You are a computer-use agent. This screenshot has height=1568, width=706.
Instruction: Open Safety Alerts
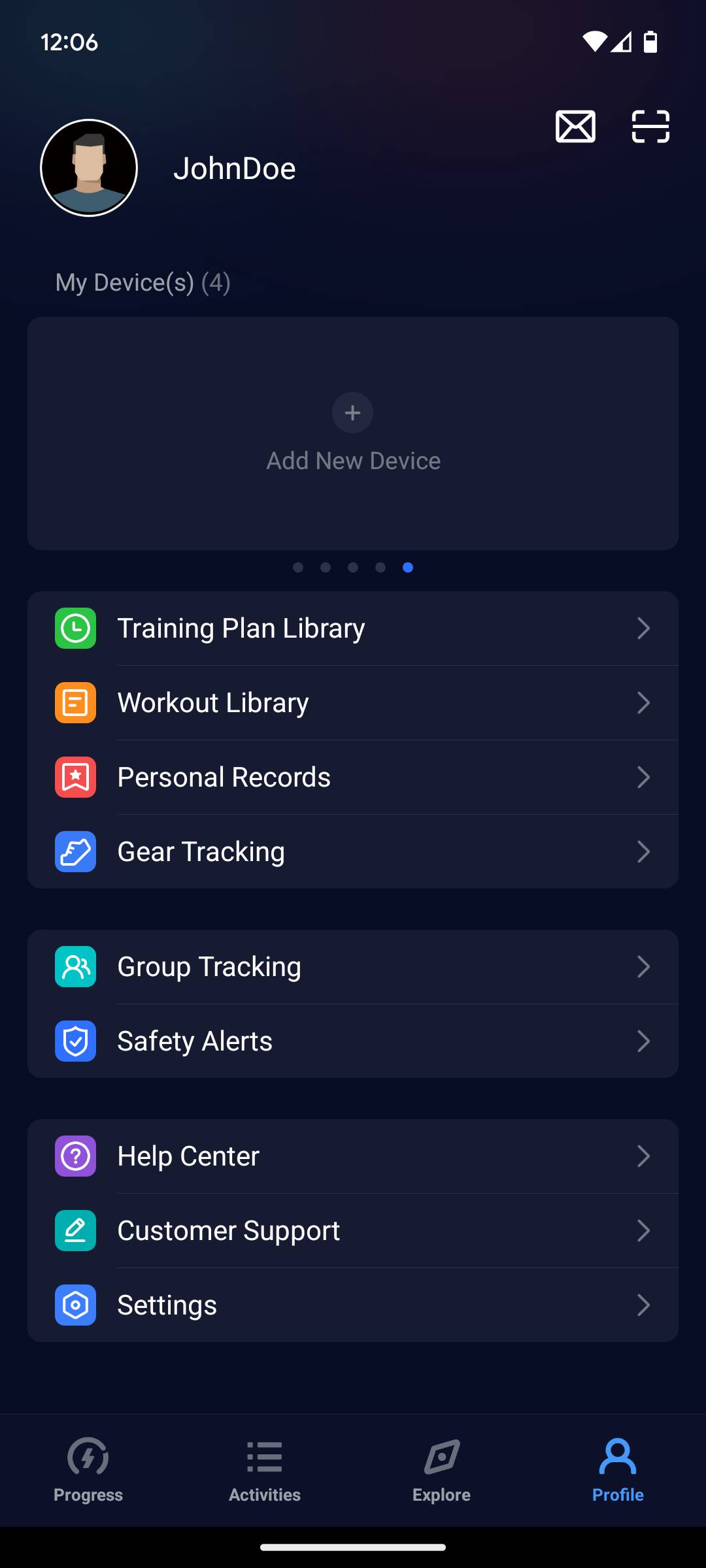point(353,1041)
